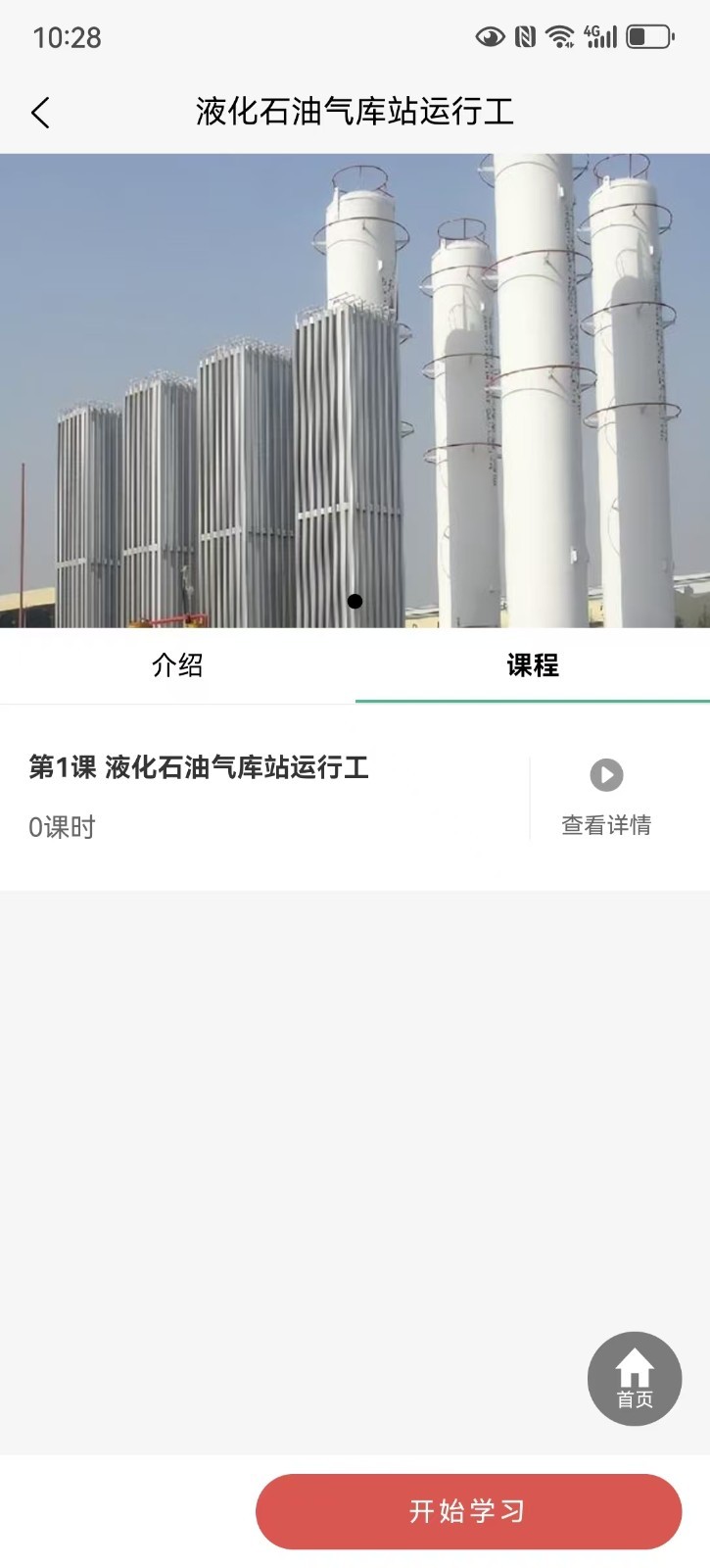
Task: Select the 课程 tab
Action: [532, 666]
